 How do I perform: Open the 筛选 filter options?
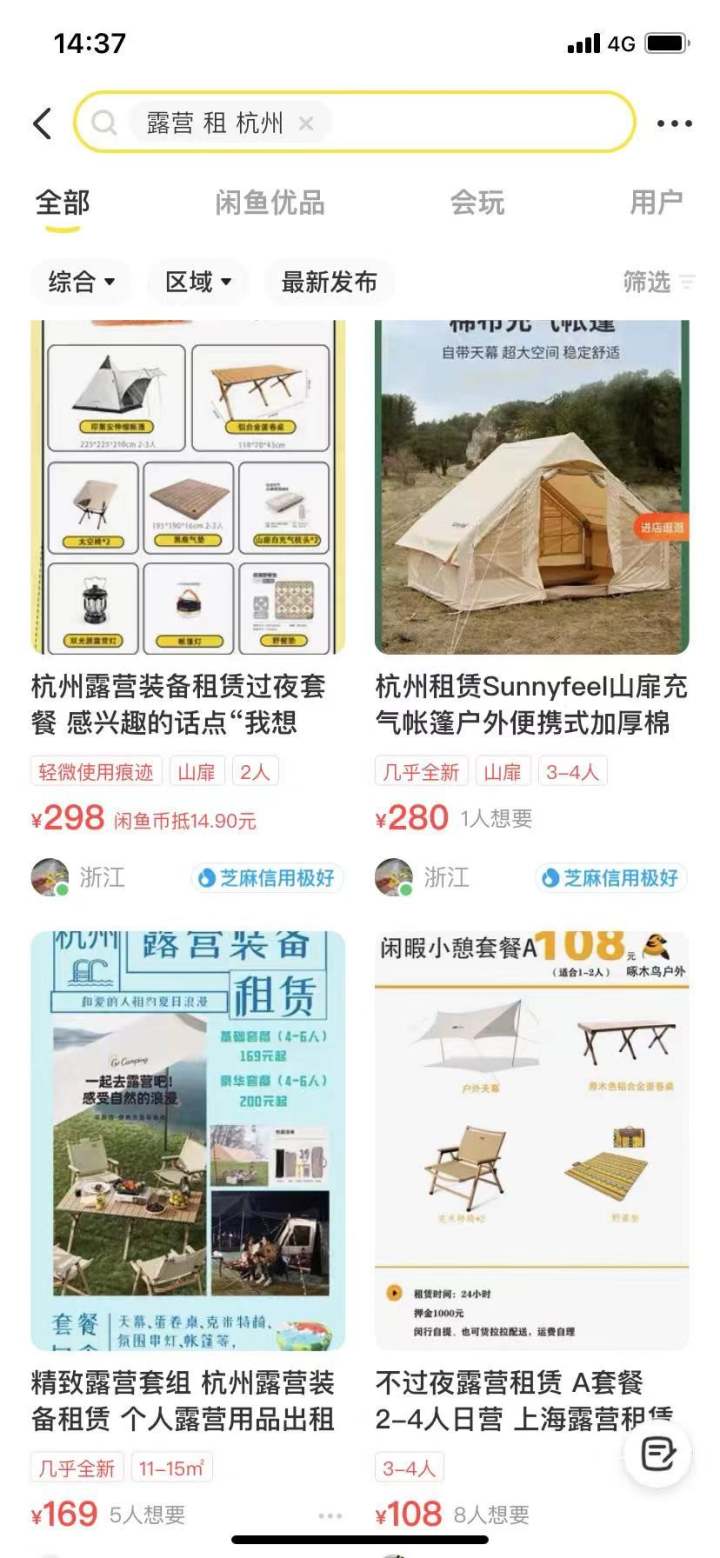[657, 283]
